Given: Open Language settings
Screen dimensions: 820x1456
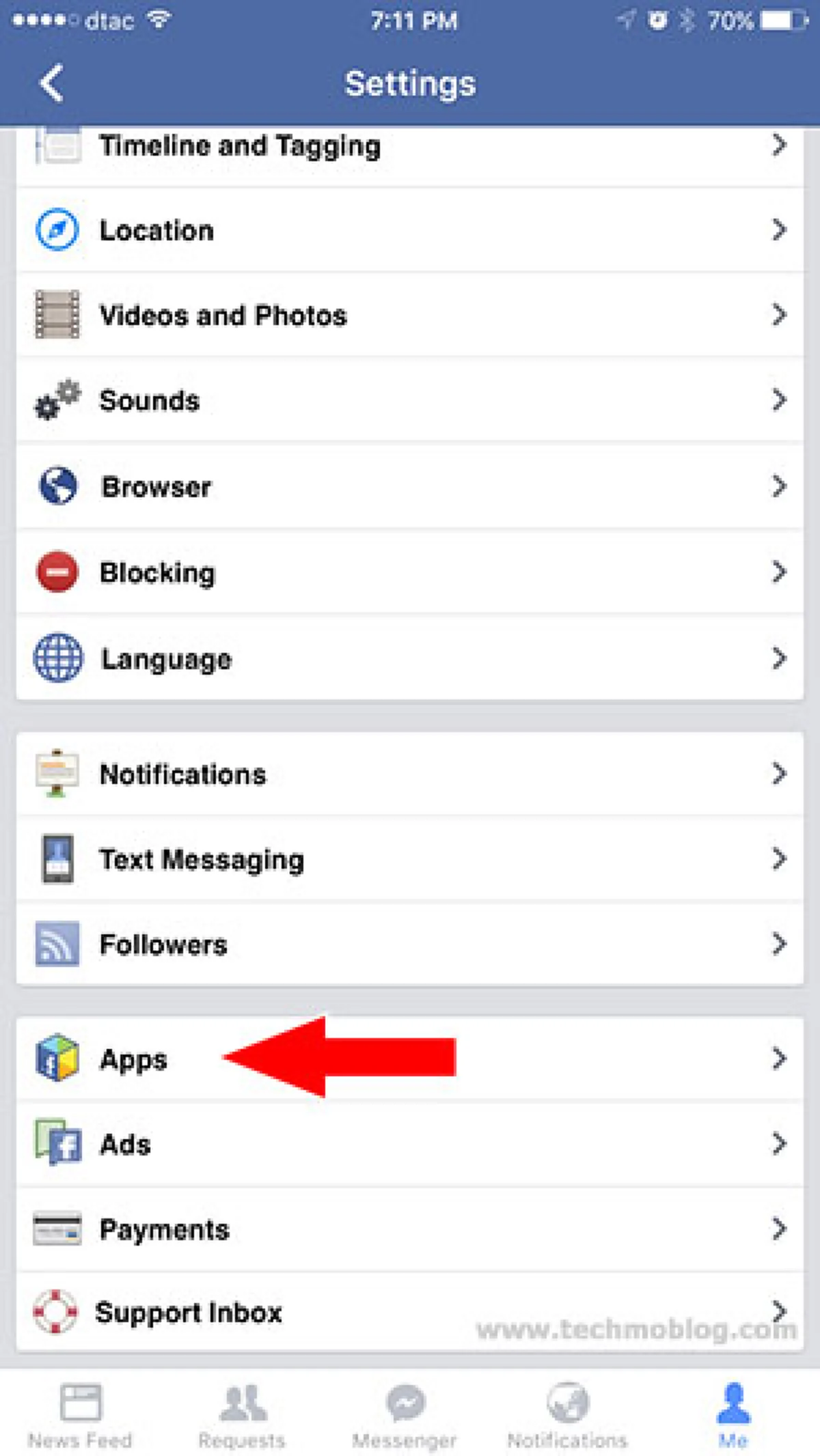Looking at the screenshot, I should click(x=410, y=658).
